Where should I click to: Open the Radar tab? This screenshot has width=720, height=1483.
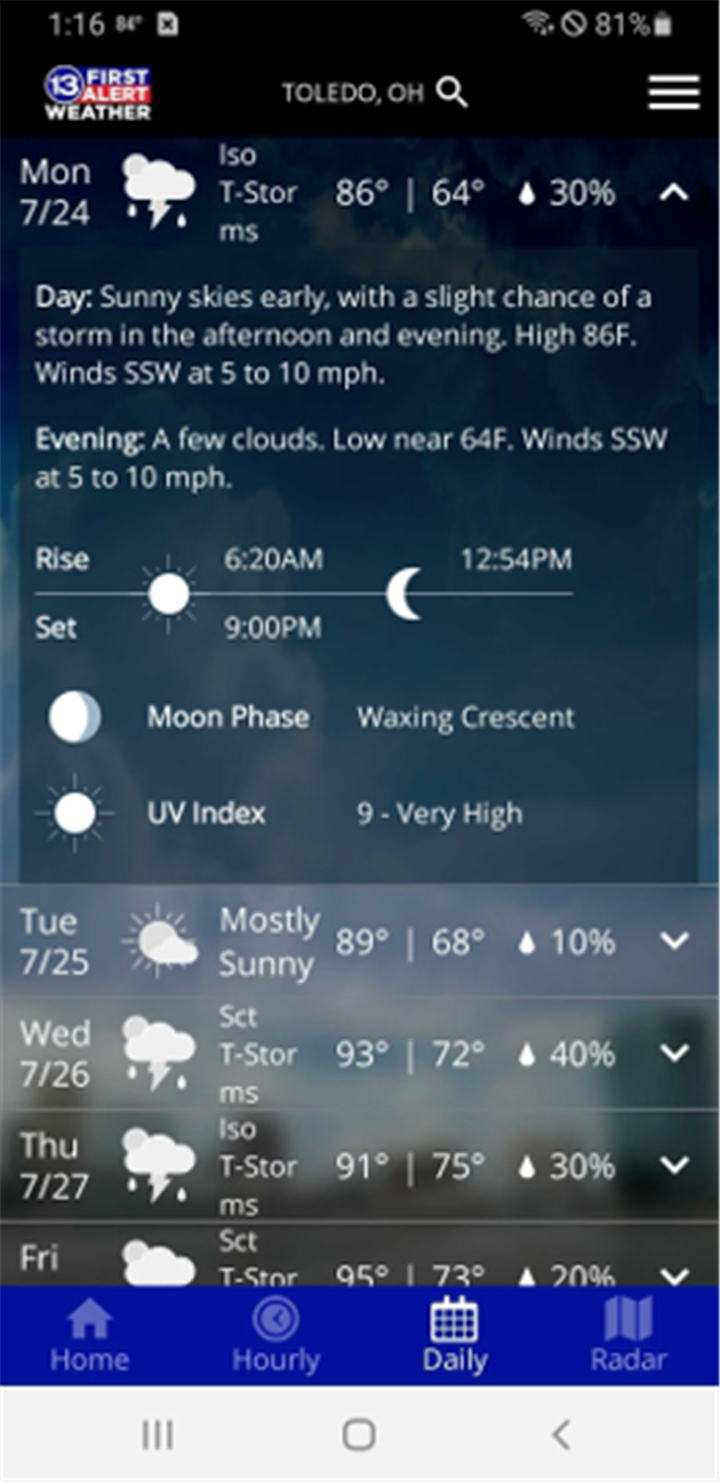[628, 1335]
